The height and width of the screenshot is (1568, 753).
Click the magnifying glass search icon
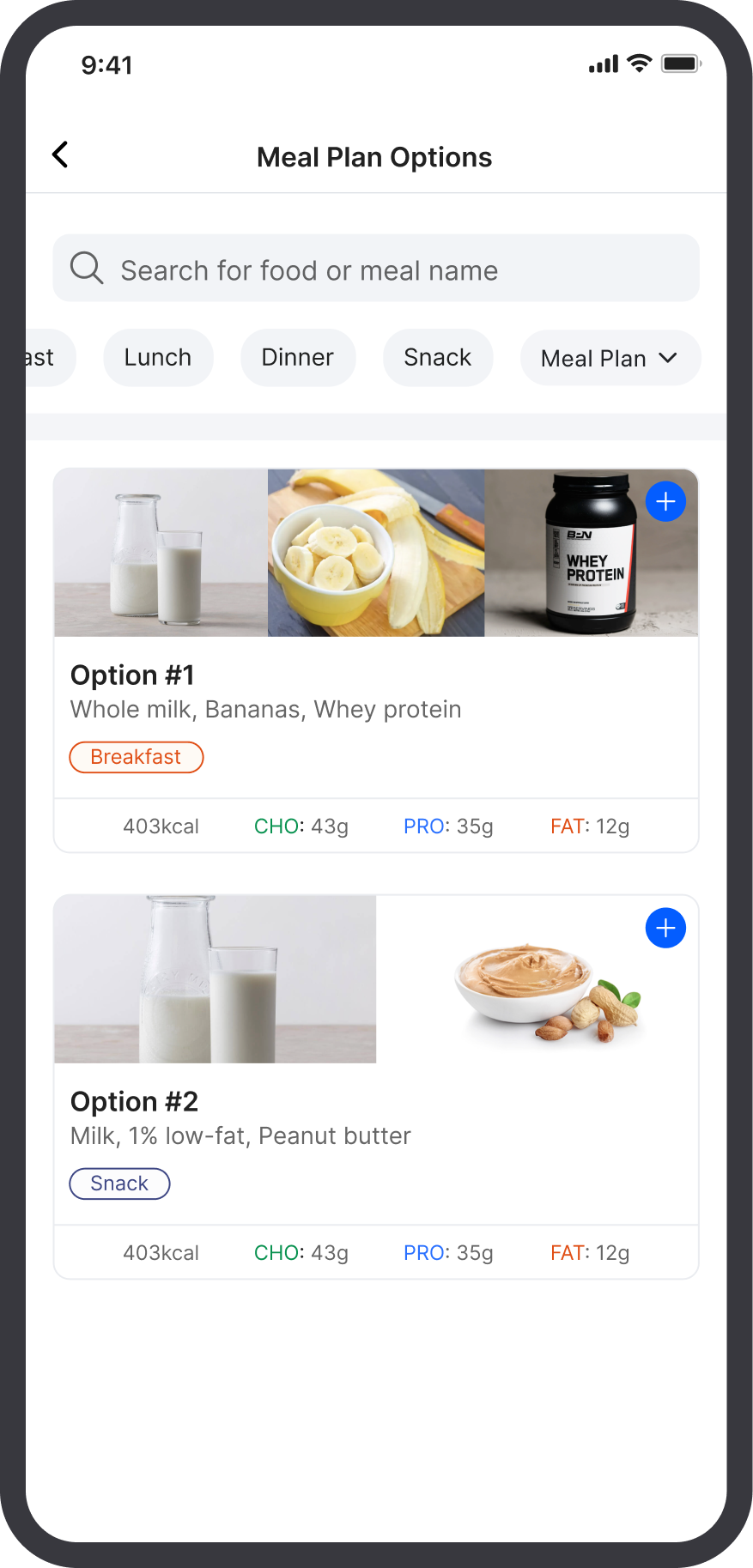click(x=86, y=268)
